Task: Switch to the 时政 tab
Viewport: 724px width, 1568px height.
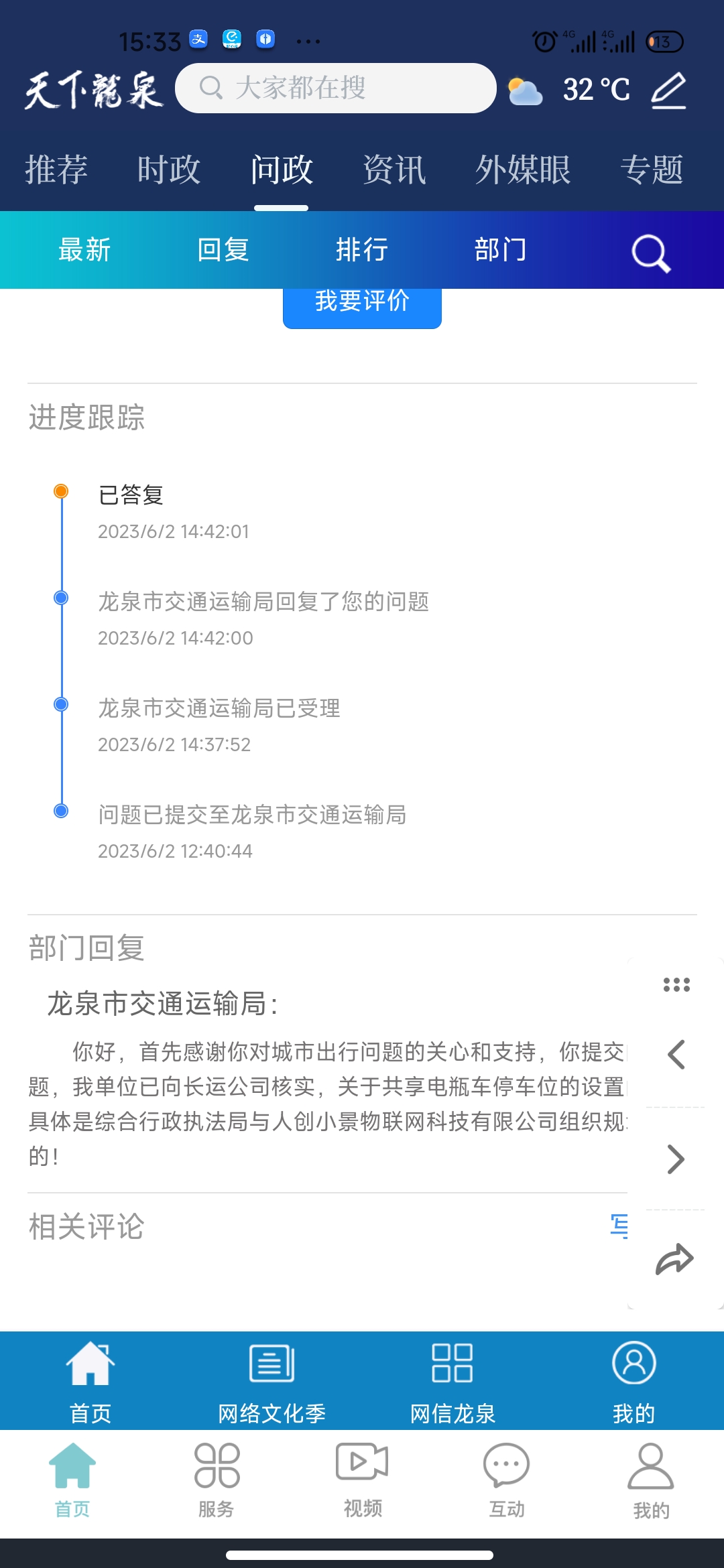Action: click(169, 170)
